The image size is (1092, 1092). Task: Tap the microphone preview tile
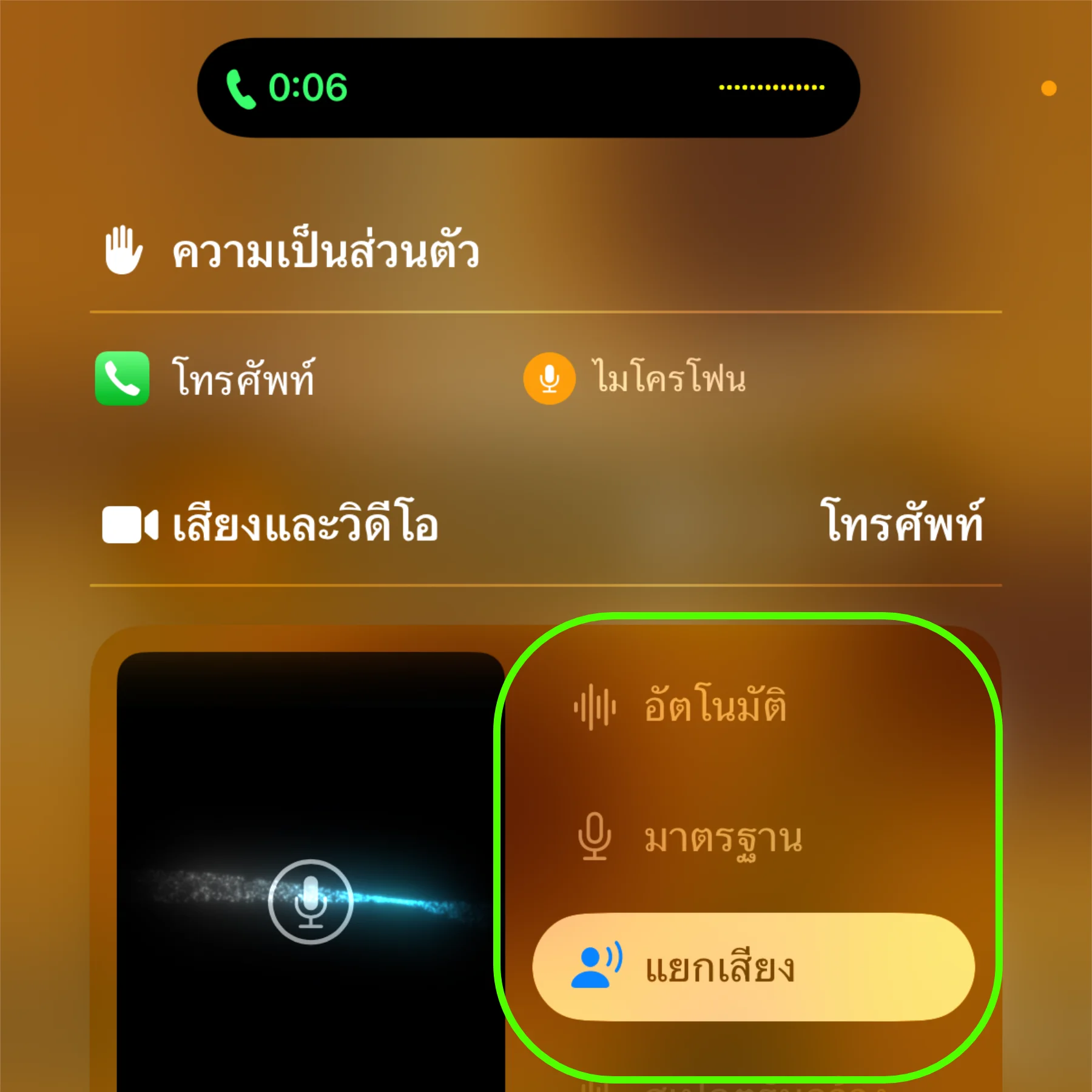(x=311, y=874)
